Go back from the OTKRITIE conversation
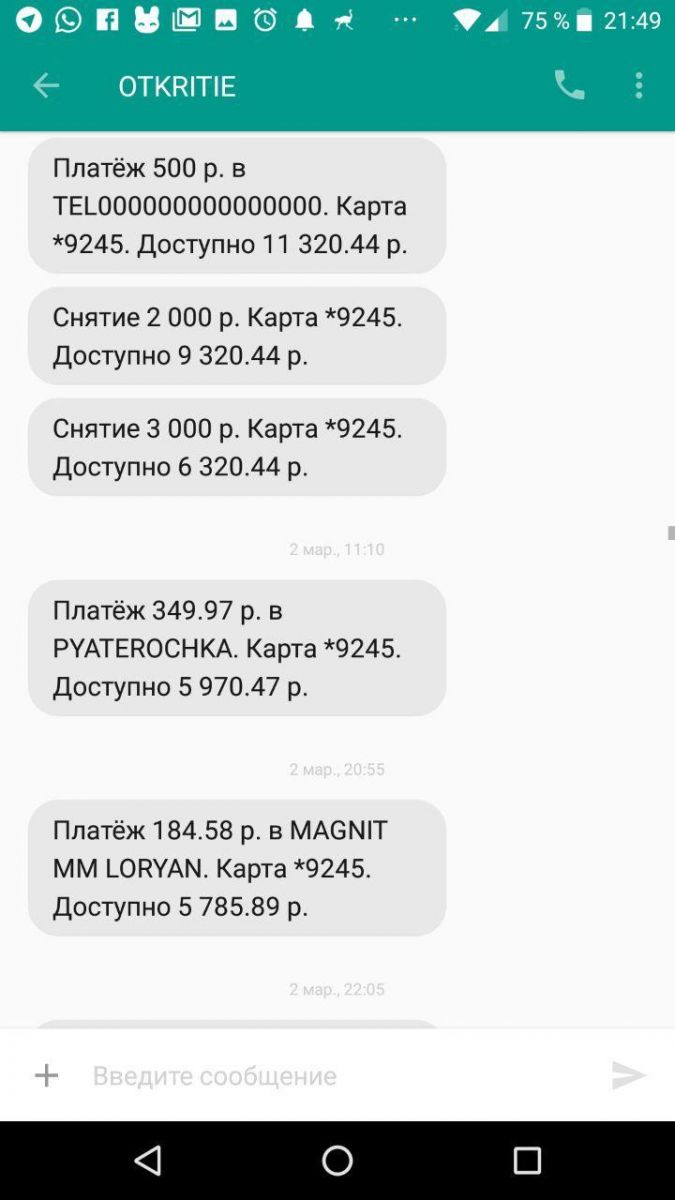The height and width of the screenshot is (1200, 675). coord(46,86)
